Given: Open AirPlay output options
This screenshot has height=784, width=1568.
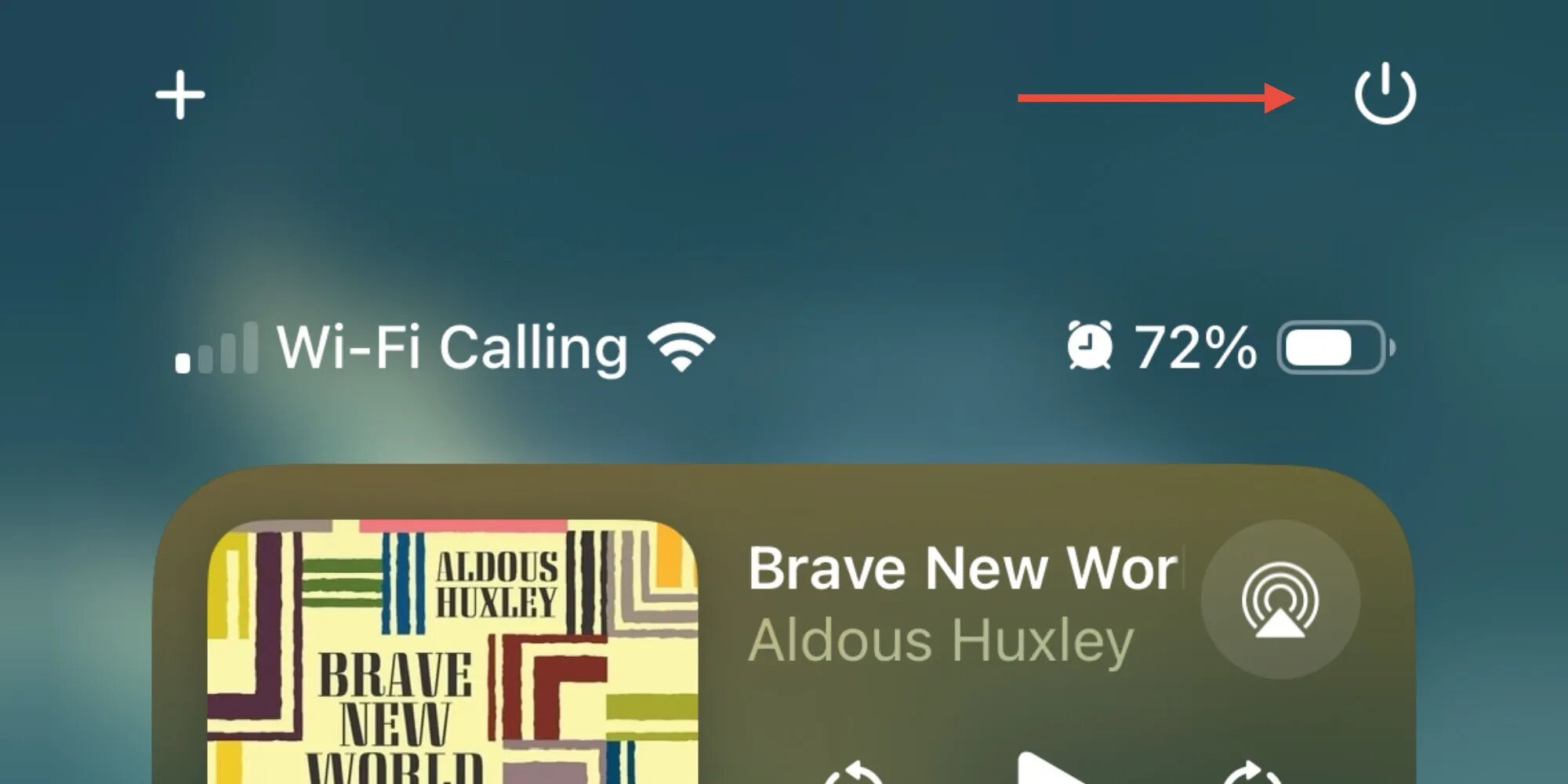Looking at the screenshot, I should tap(1279, 600).
